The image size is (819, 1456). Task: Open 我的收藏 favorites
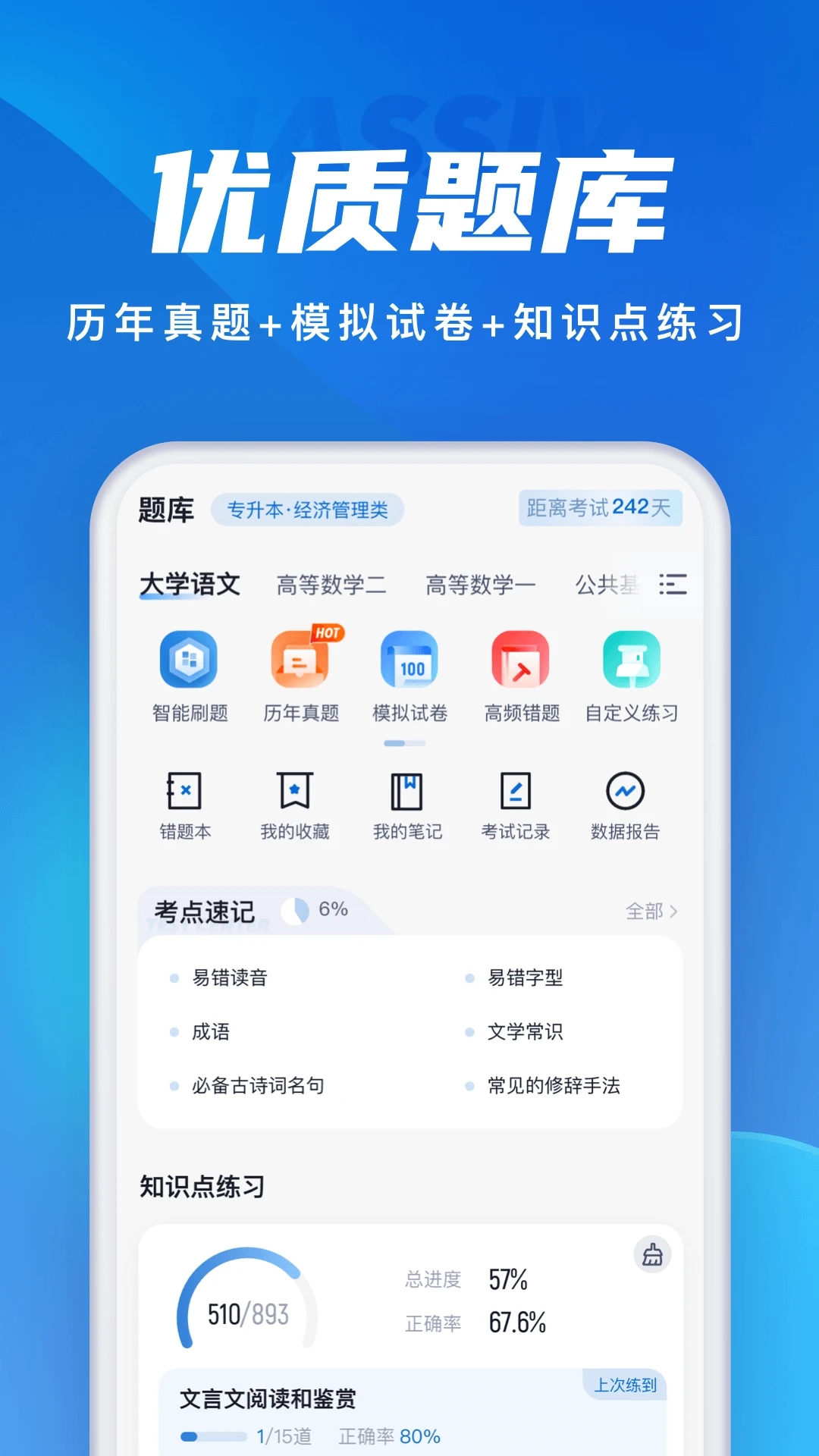(296, 806)
